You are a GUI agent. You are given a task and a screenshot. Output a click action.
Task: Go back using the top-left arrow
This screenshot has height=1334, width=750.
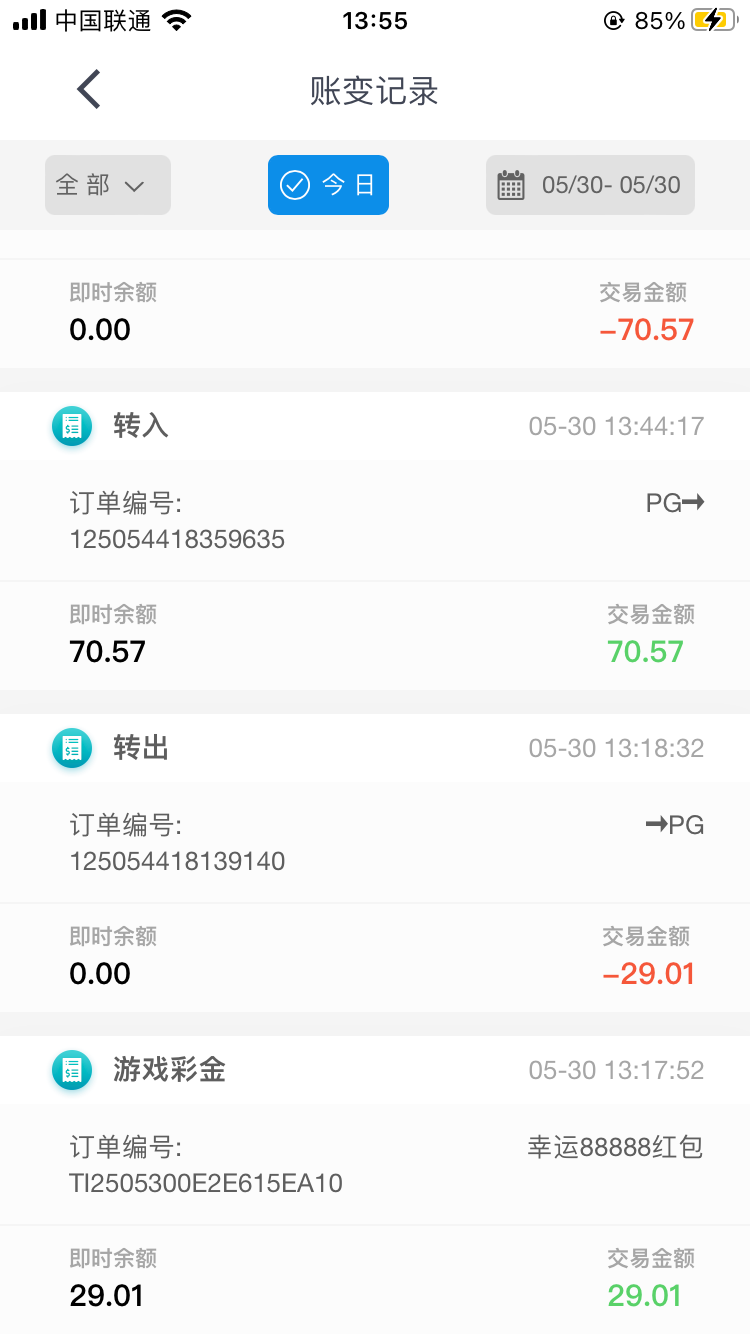coord(89,90)
